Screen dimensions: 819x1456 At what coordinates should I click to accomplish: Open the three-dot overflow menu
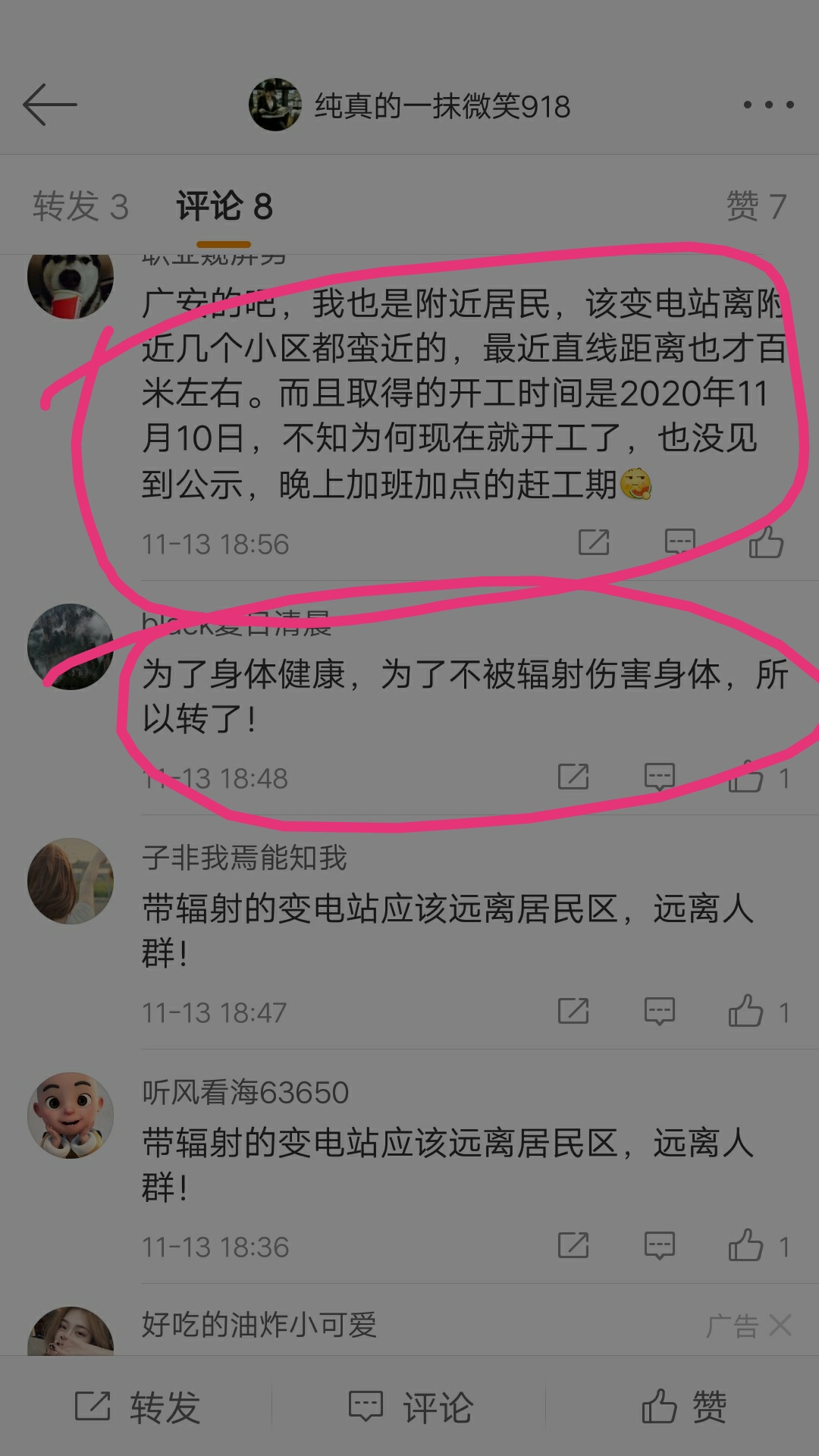[768, 105]
